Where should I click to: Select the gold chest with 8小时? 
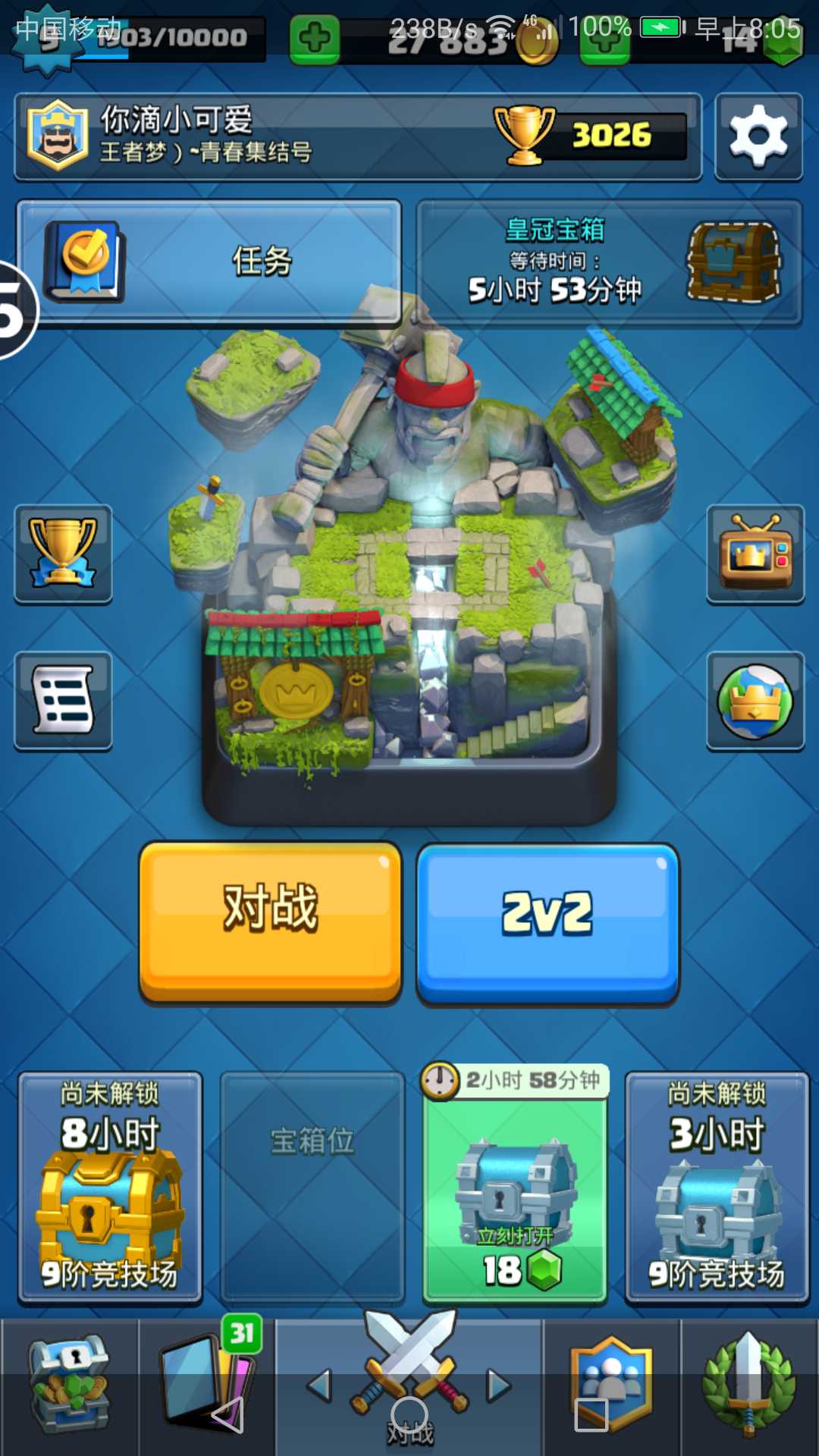coord(110,1187)
